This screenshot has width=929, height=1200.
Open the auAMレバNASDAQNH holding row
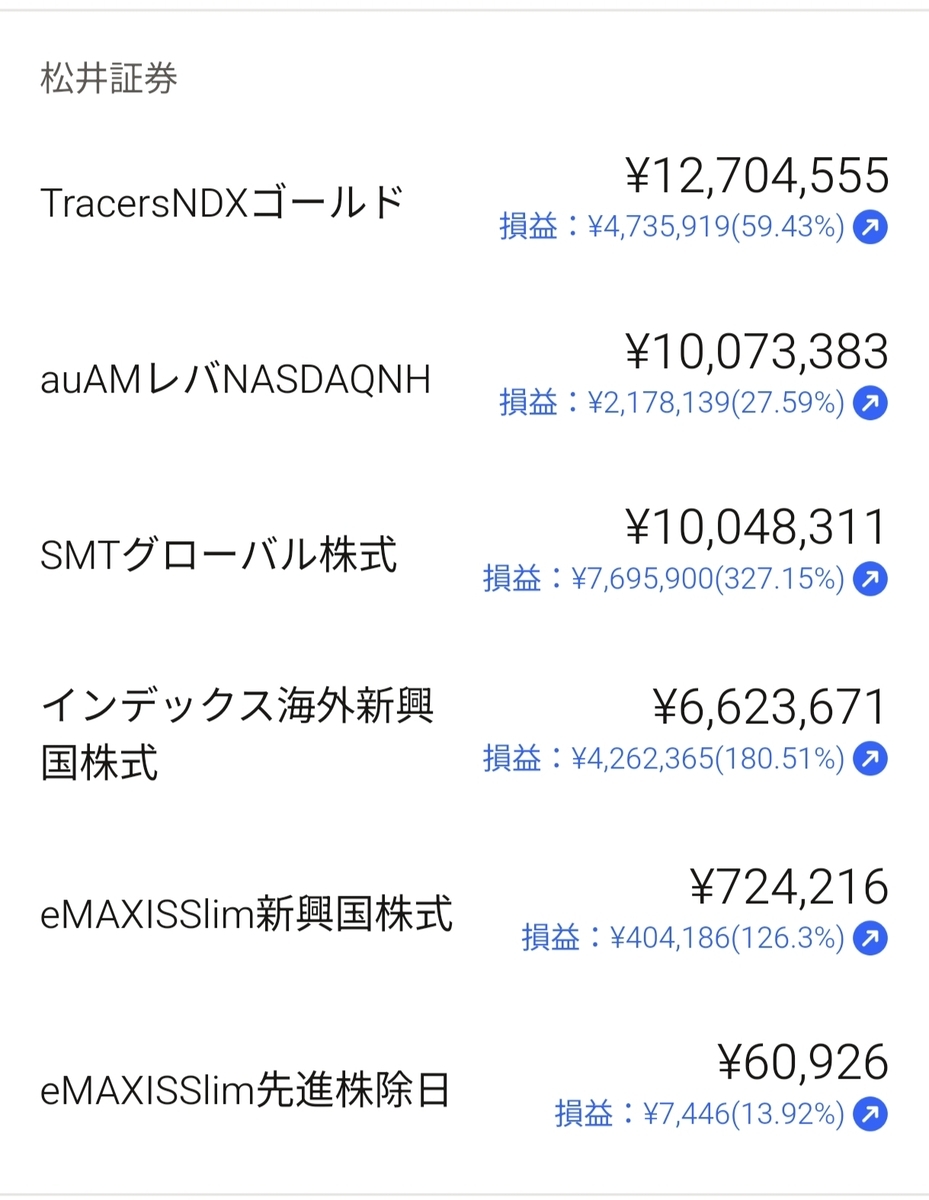tap(464, 378)
